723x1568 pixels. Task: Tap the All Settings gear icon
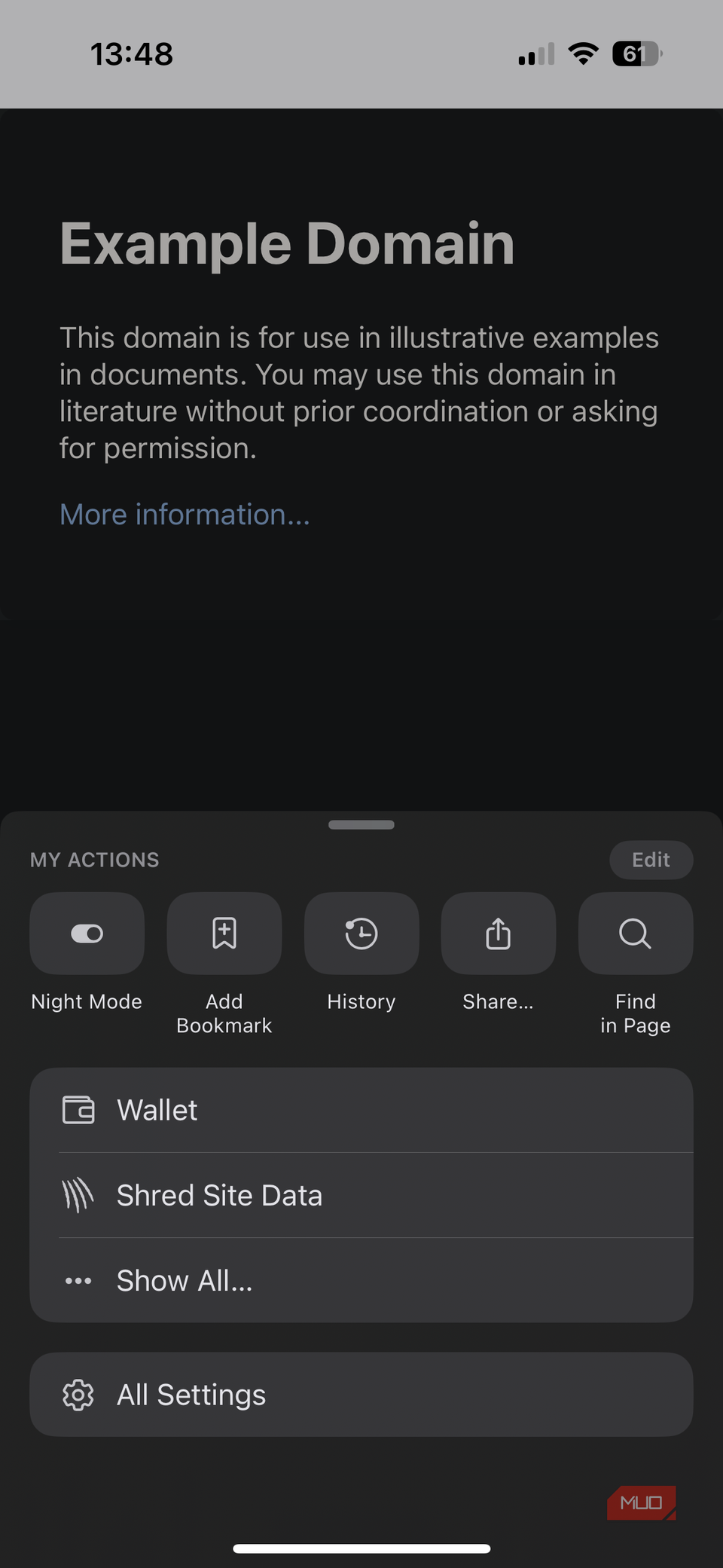coord(78,1395)
